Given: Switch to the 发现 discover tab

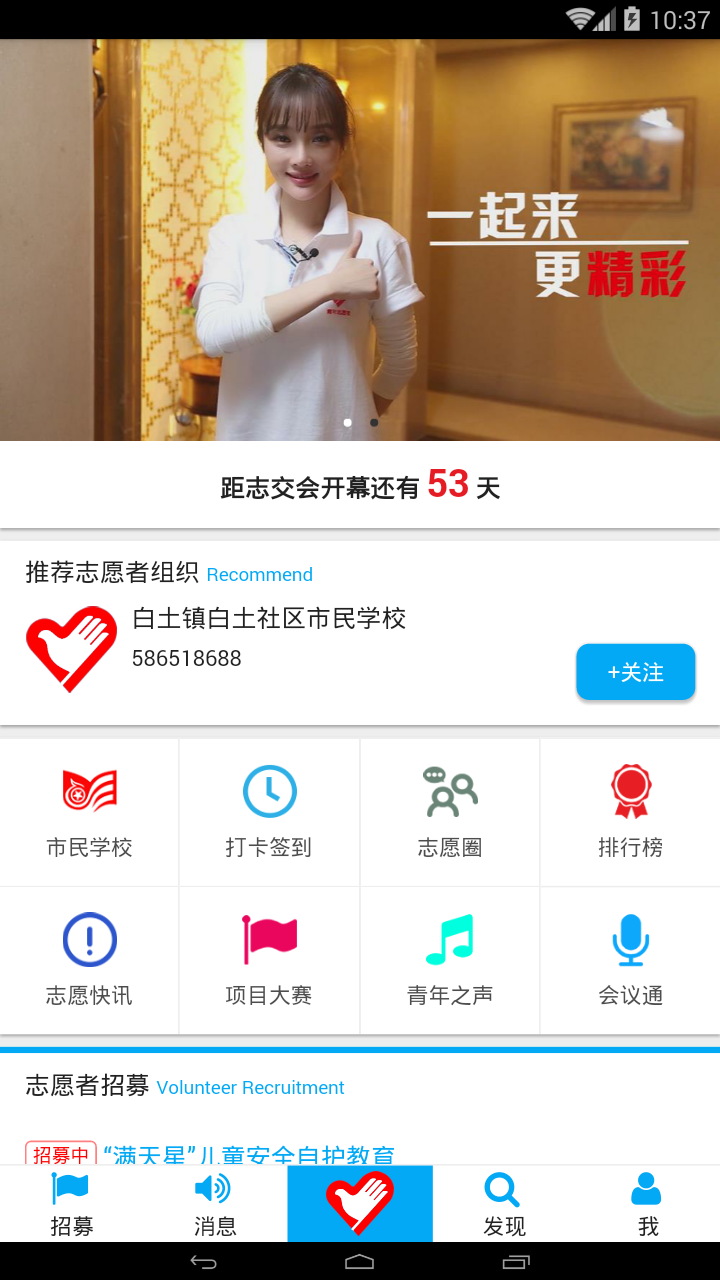Looking at the screenshot, I should [x=503, y=1204].
